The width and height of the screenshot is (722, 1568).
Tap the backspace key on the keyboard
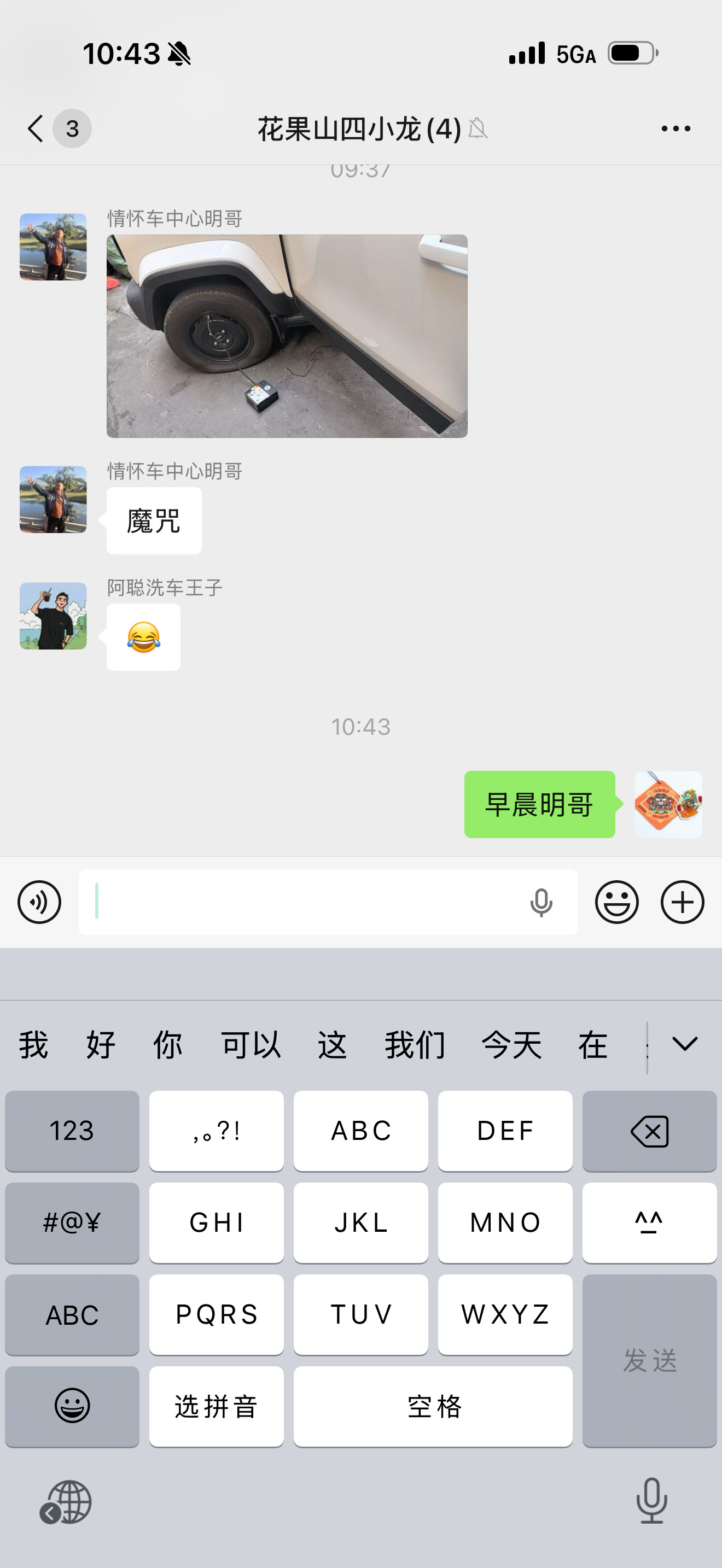[649, 1131]
